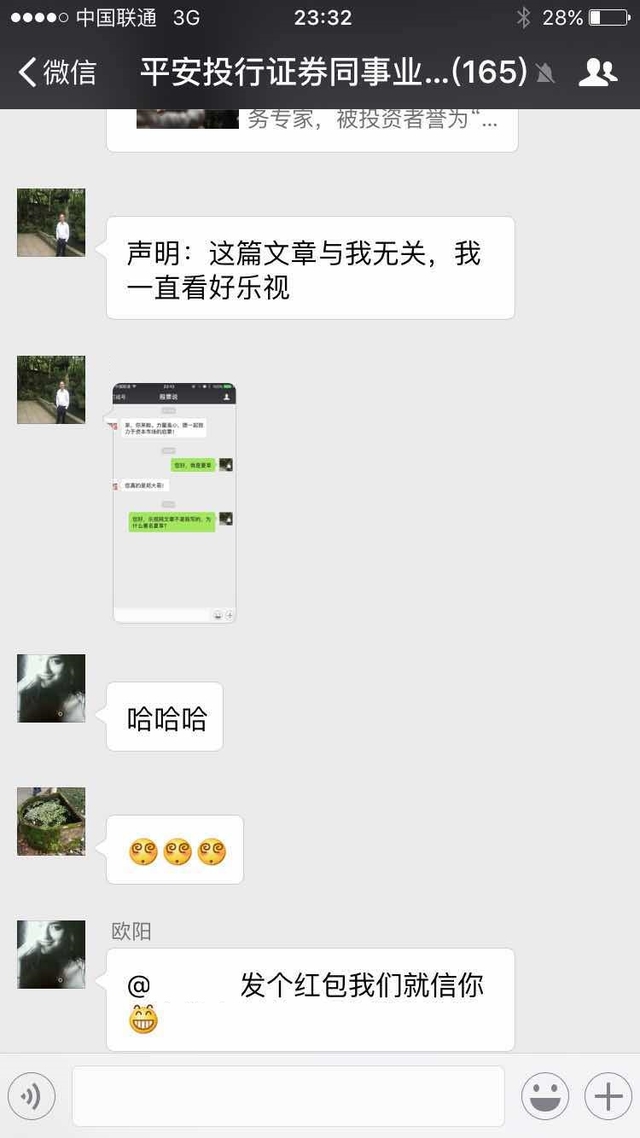640x1138 pixels.
Task: Tap the avatar beside the 哈哈哈 message
Action: click(x=51, y=688)
